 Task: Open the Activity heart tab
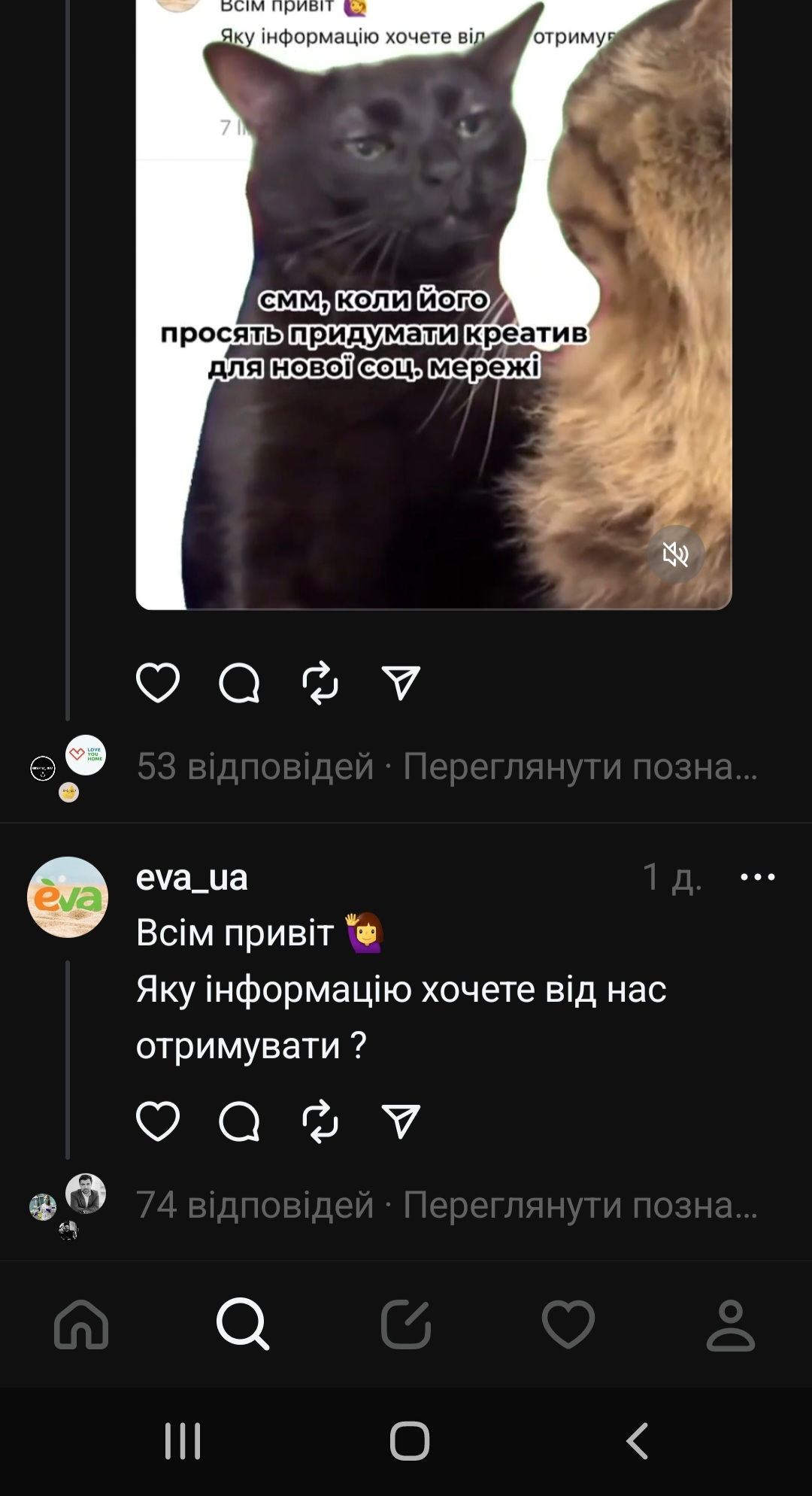[x=568, y=1325]
